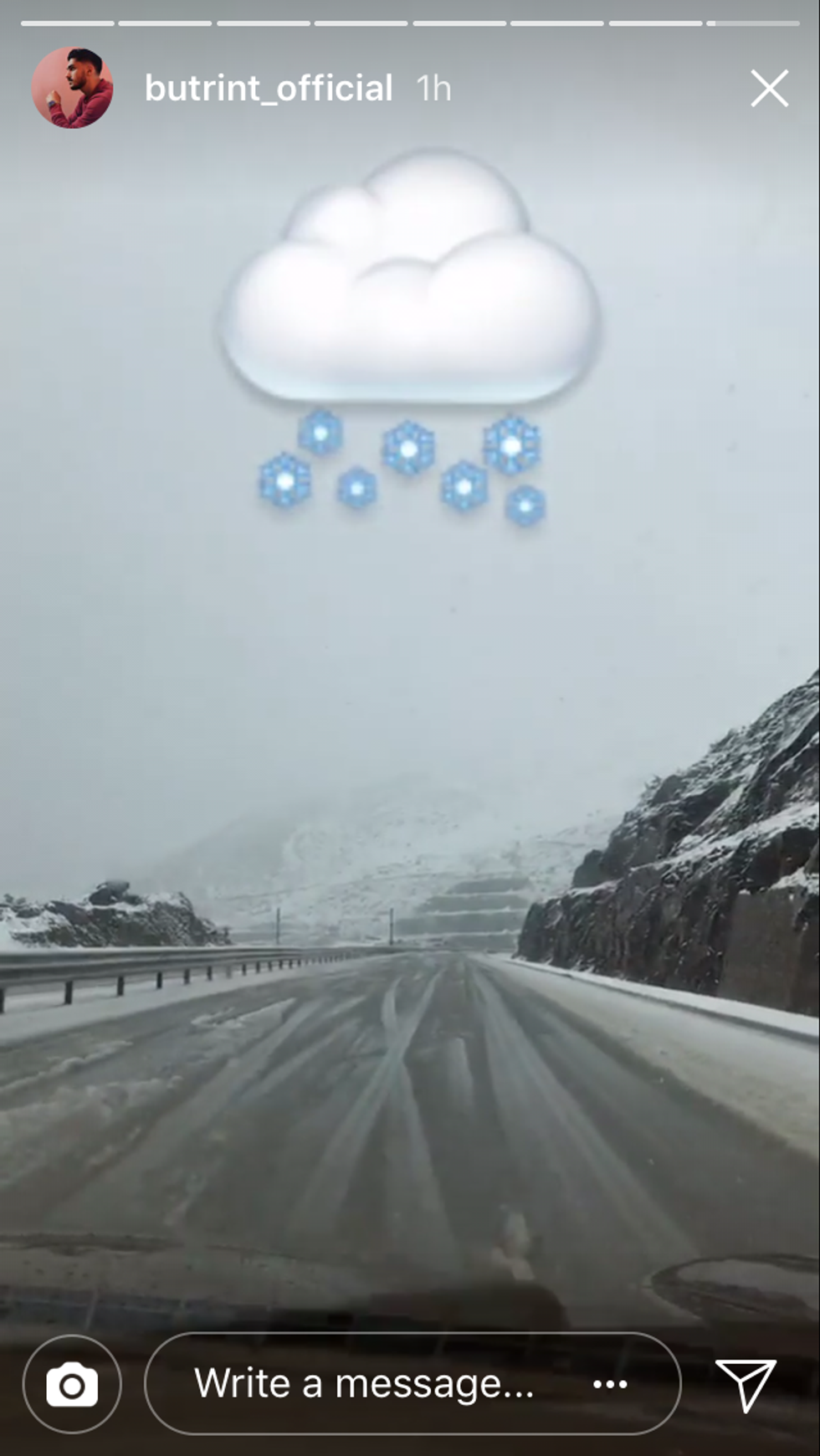
Task: Open the camera to reply
Action: tap(72, 1385)
